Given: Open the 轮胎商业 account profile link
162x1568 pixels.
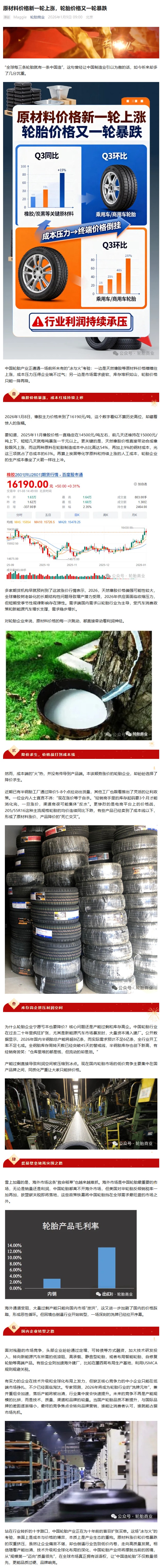Looking at the screenshot, I should tap(37, 17).
